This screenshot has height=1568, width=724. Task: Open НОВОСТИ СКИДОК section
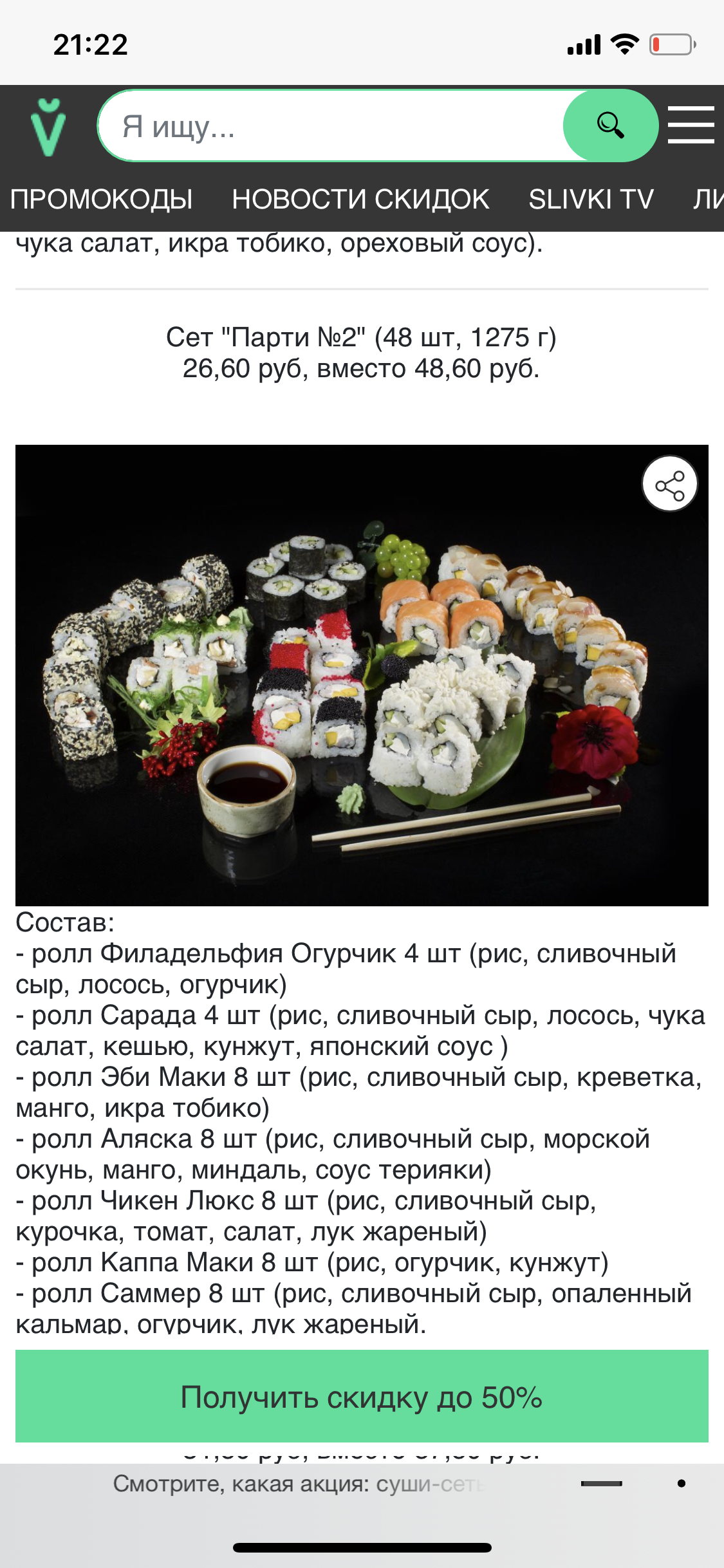tap(360, 199)
